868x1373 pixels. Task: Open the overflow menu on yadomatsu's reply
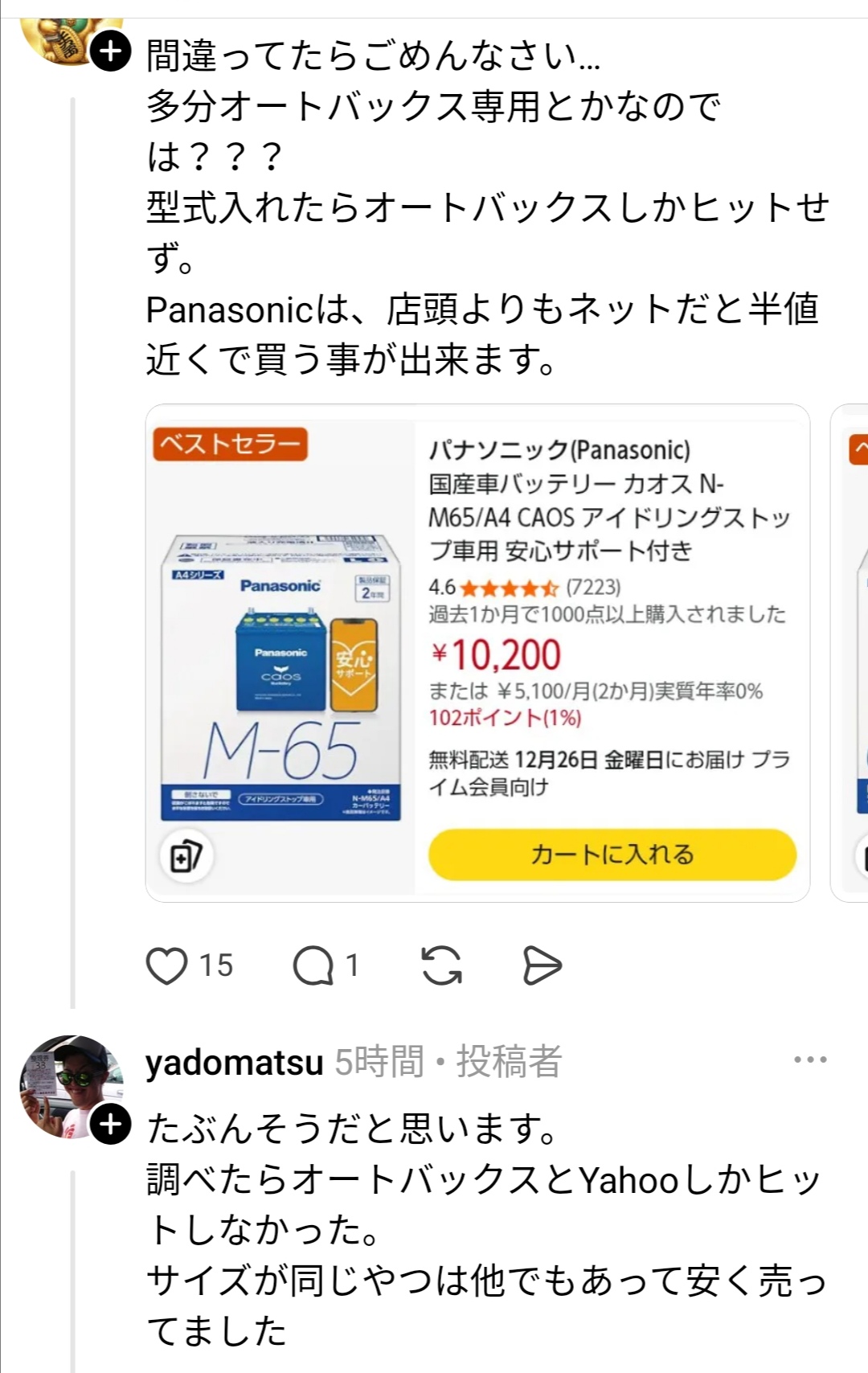(809, 1059)
